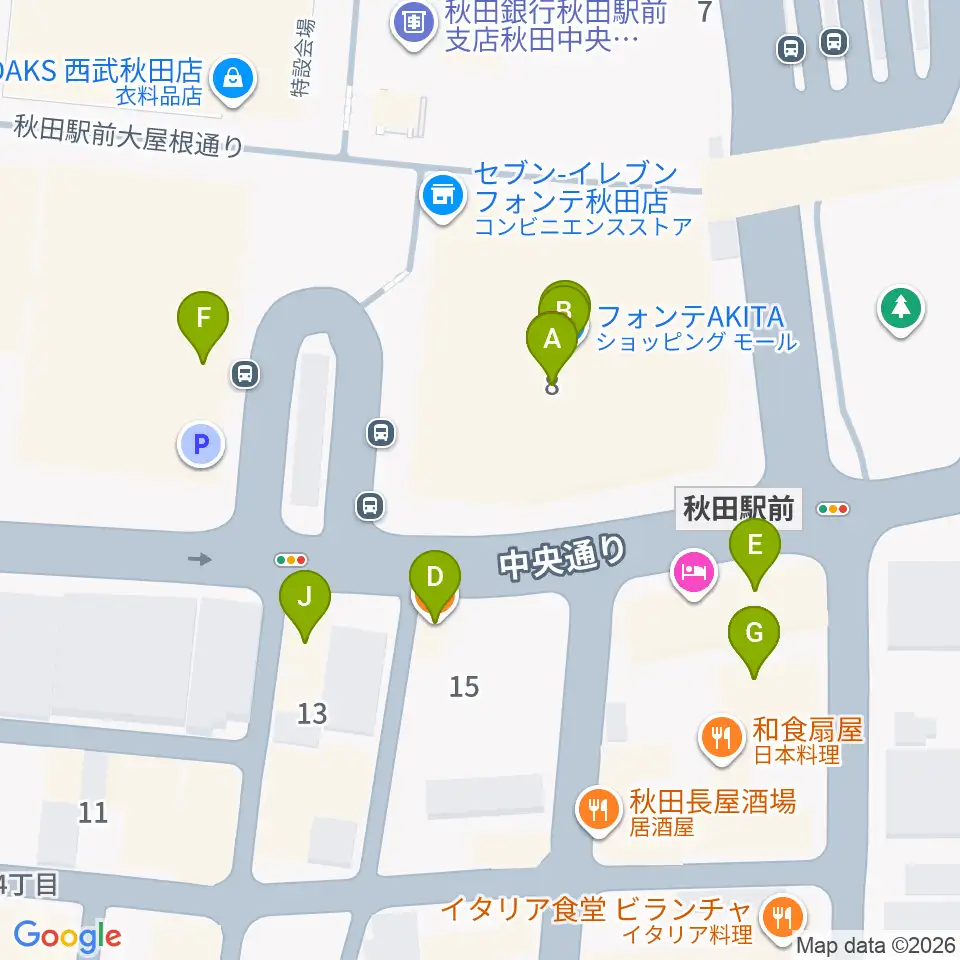Open the 和食扇屋 restaurant pin
Image resolution: width=960 pixels, height=960 pixels.
(721, 739)
